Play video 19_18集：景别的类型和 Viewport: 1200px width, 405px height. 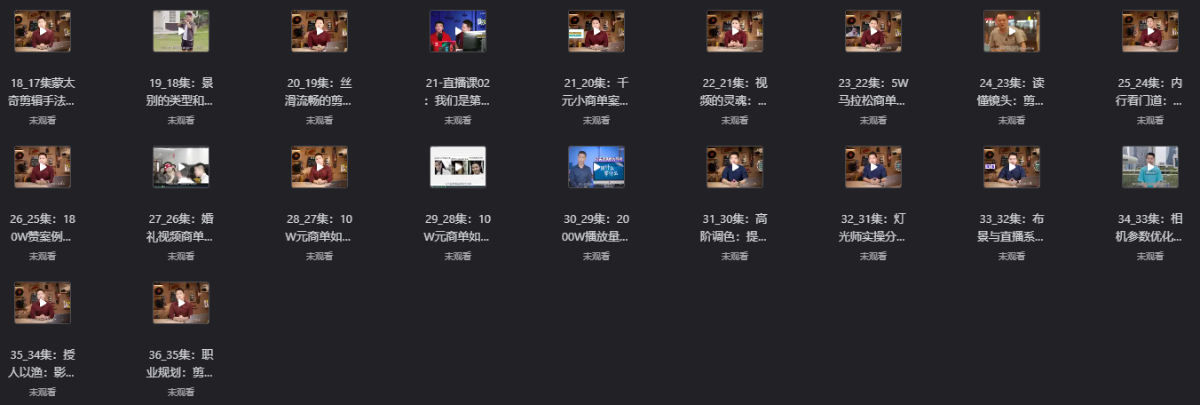pyautogui.click(x=181, y=31)
